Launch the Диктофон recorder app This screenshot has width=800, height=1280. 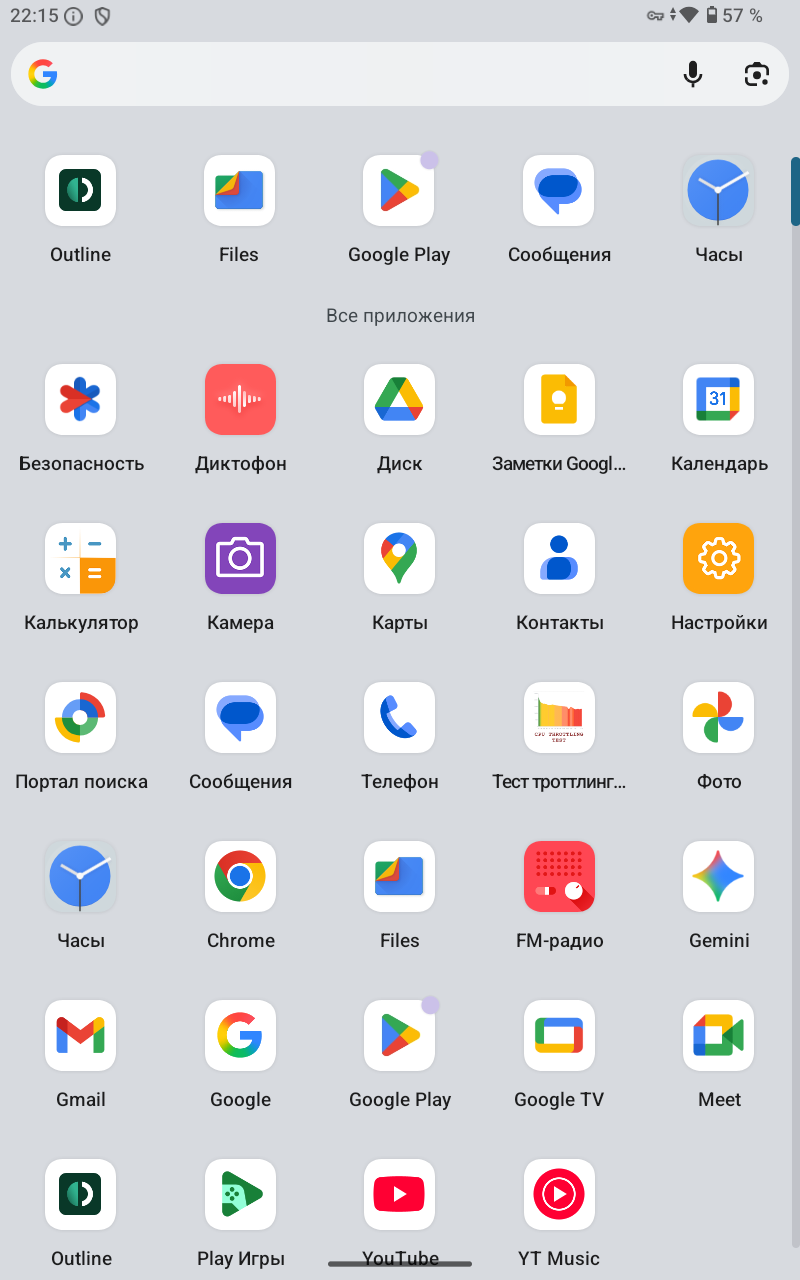point(240,400)
